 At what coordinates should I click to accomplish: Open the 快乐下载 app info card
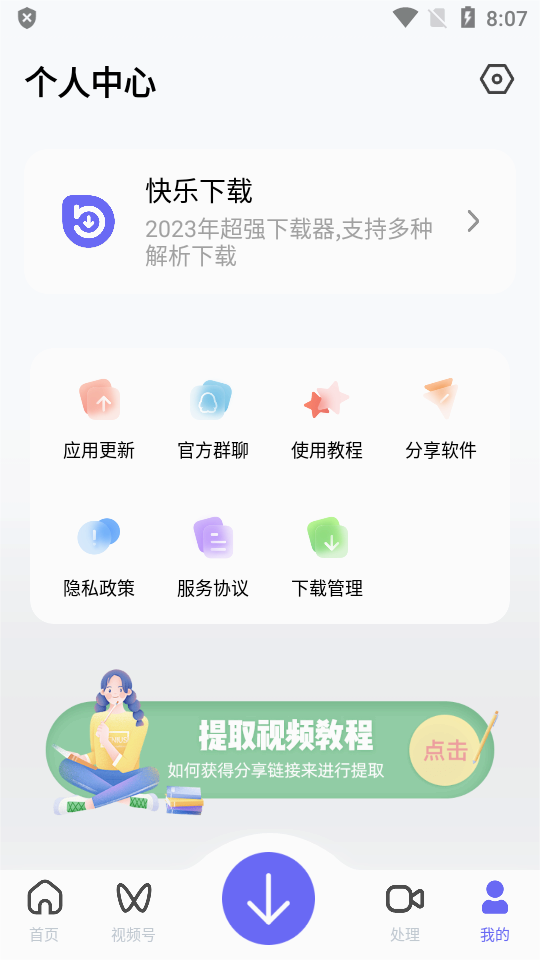click(270, 222)
